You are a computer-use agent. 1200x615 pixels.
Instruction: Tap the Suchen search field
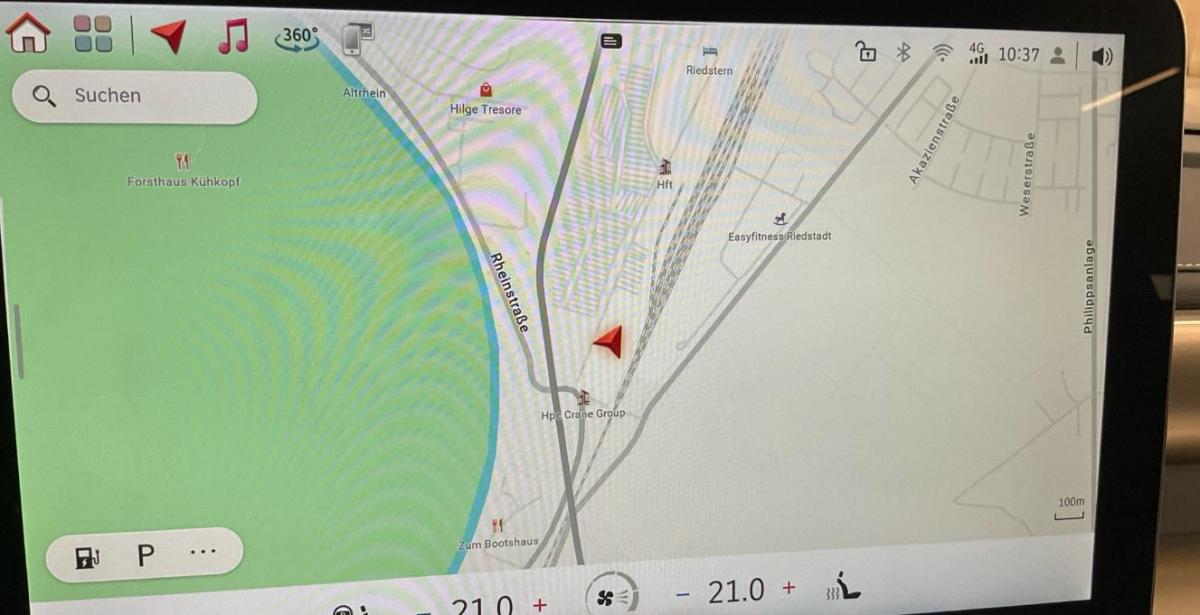[135, 96]
